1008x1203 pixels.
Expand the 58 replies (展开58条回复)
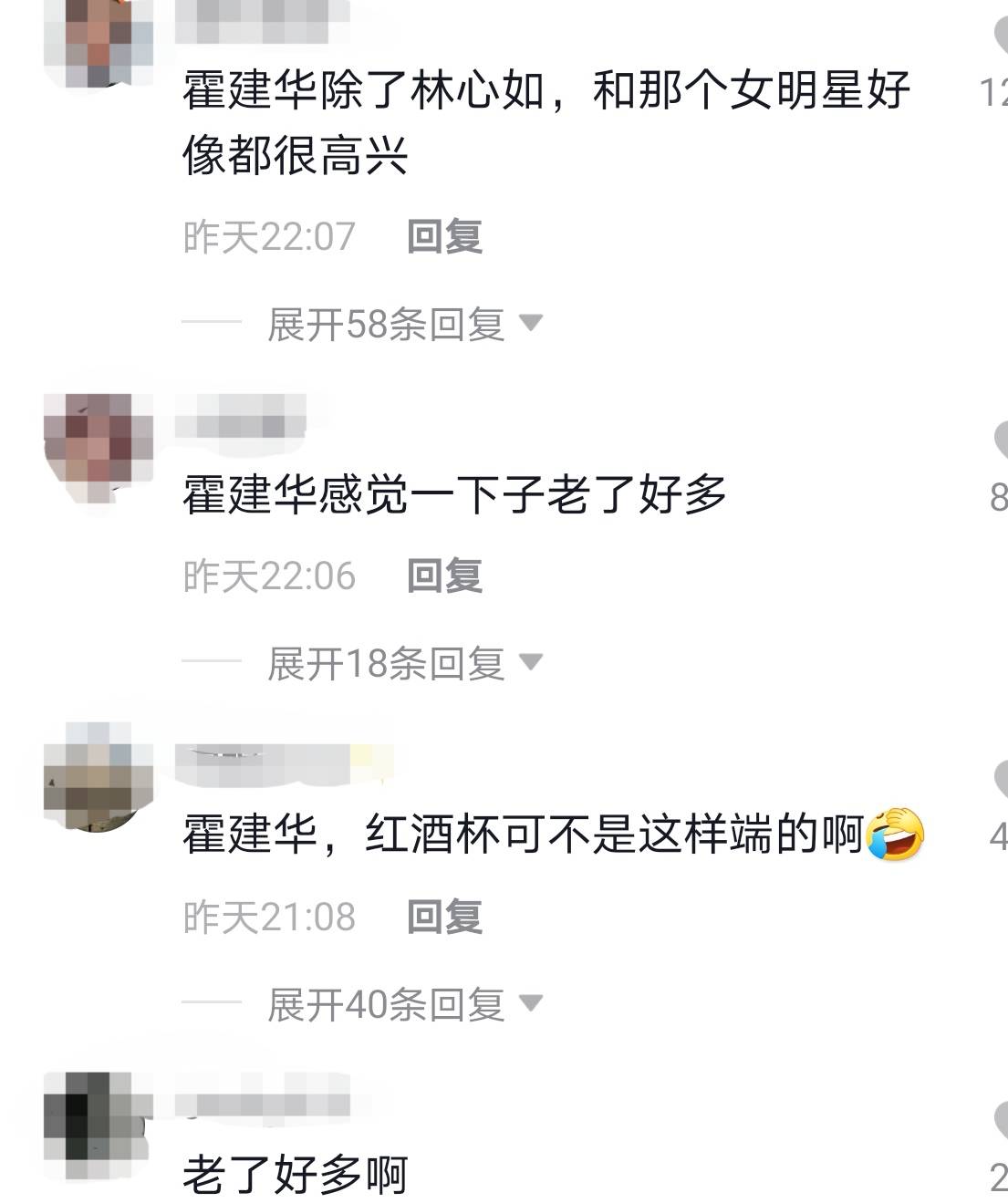403,324
